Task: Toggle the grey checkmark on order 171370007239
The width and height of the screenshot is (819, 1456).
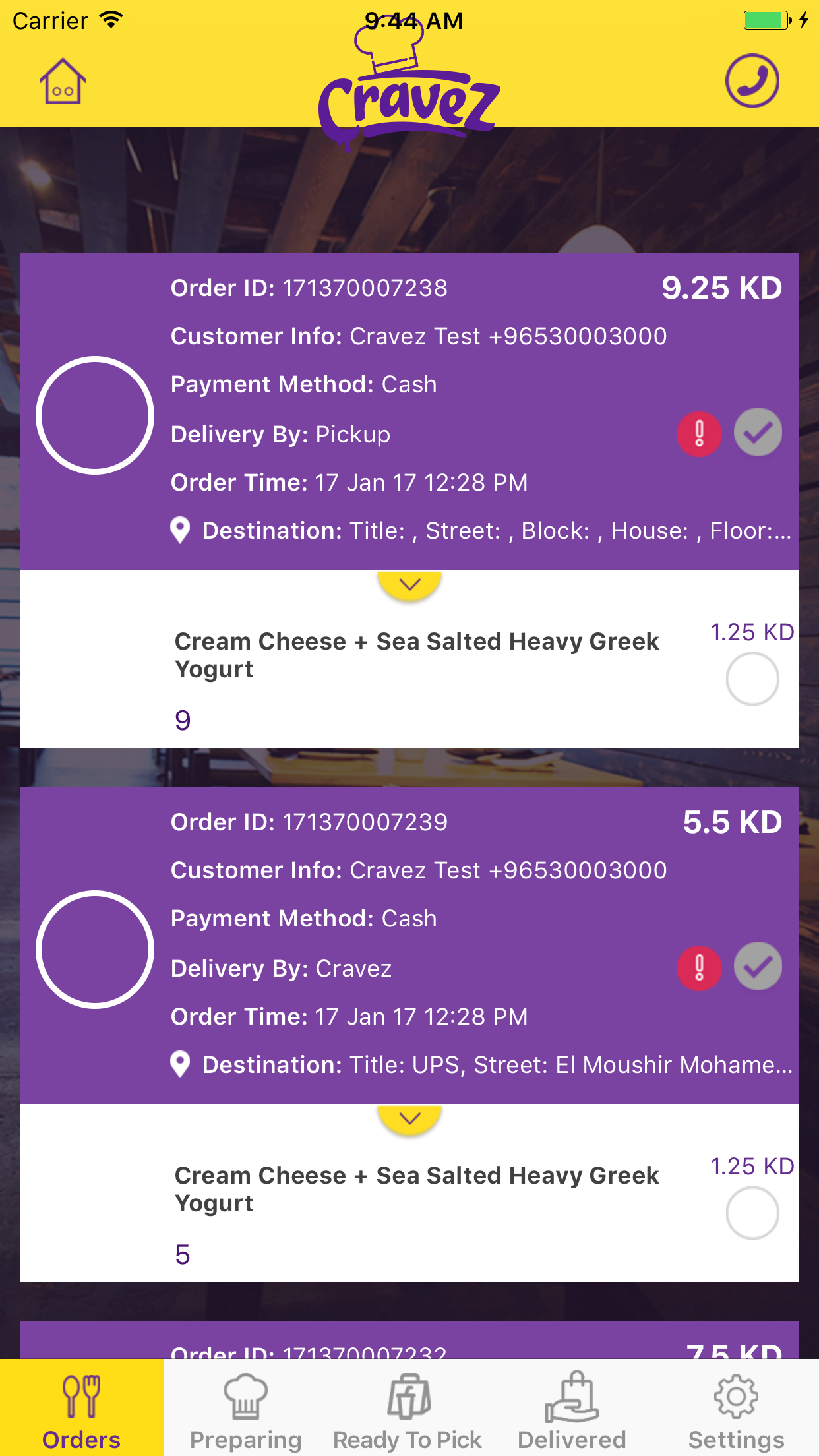Action: 757,966
